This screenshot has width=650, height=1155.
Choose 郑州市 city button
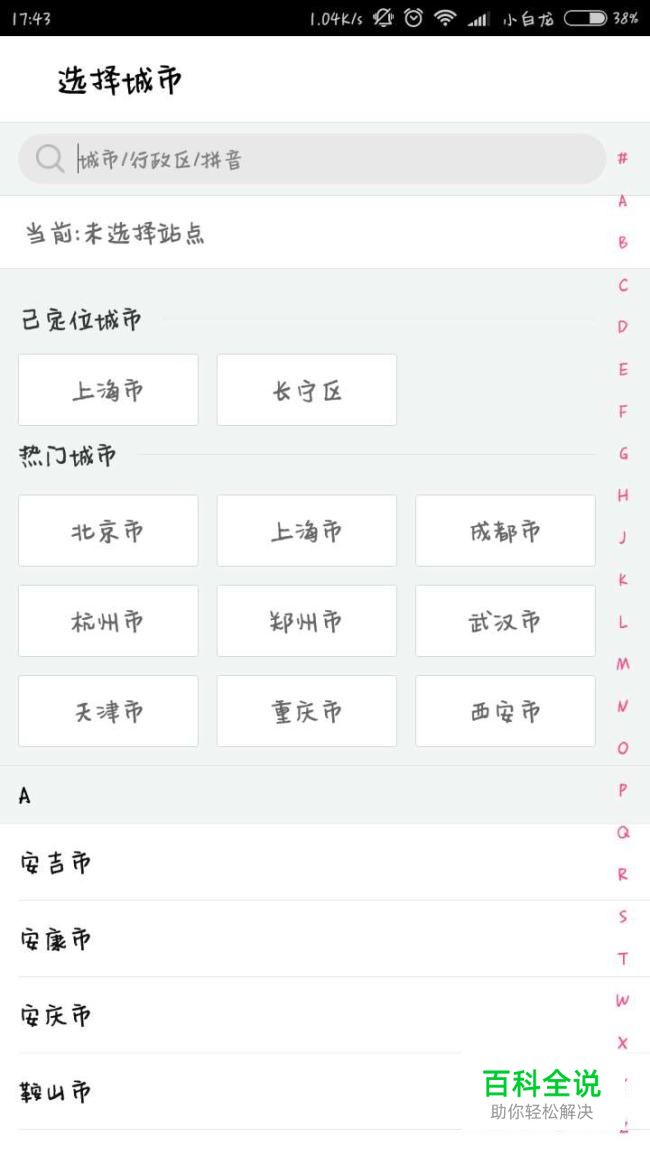click(x=307, y=621)
